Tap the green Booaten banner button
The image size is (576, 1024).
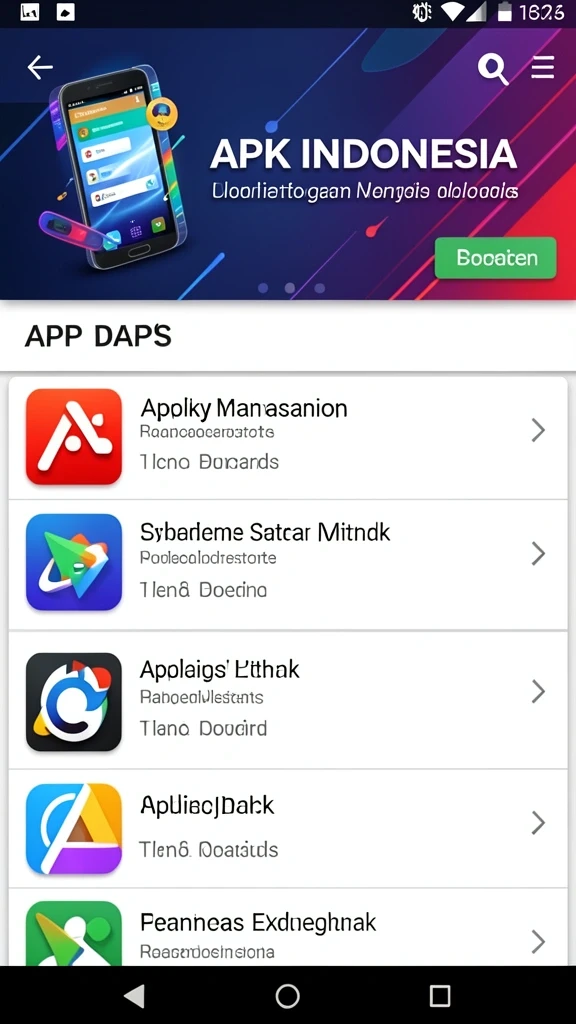click(x=496, y=258)
